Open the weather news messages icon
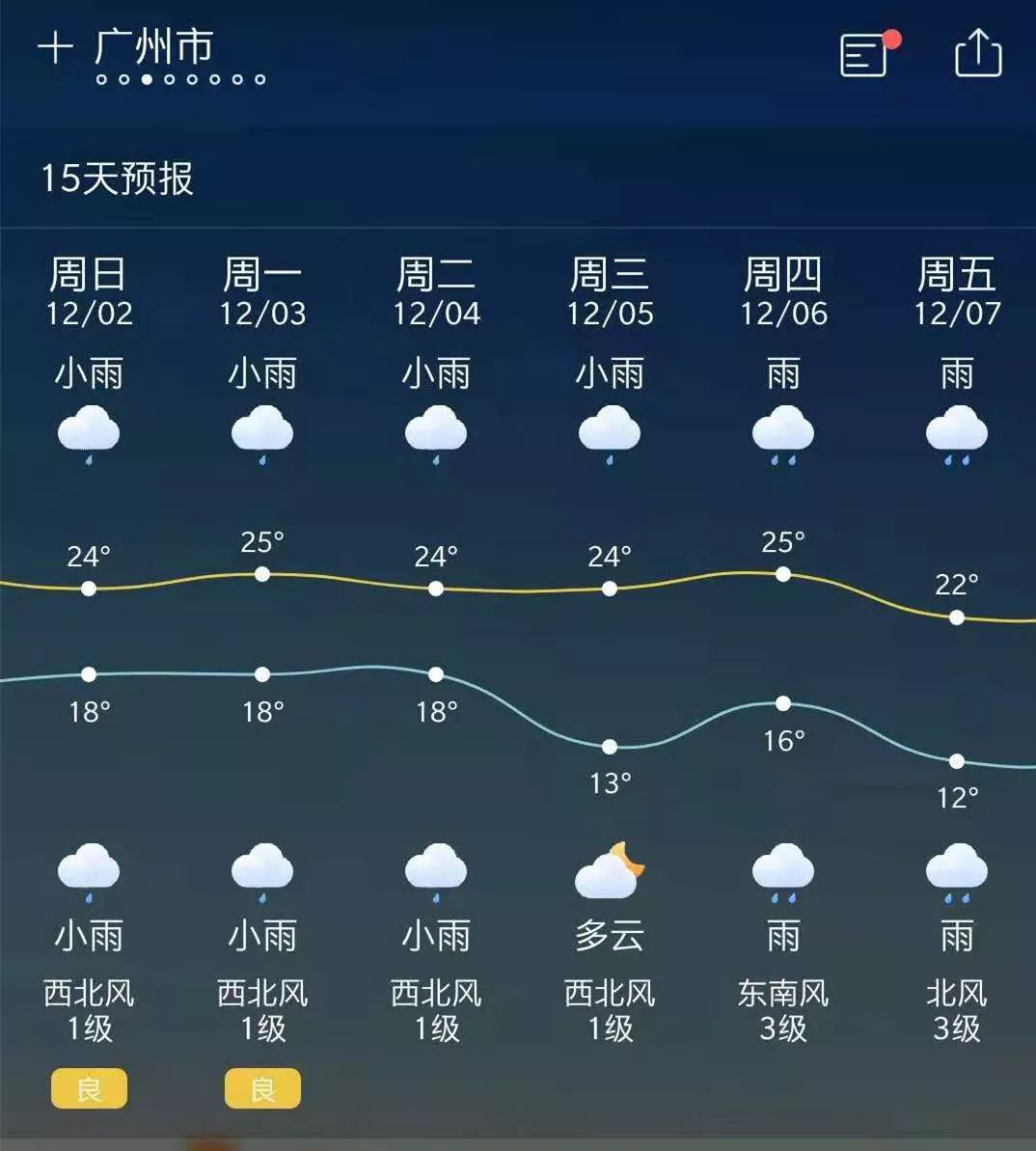 [x=865, y=55]
